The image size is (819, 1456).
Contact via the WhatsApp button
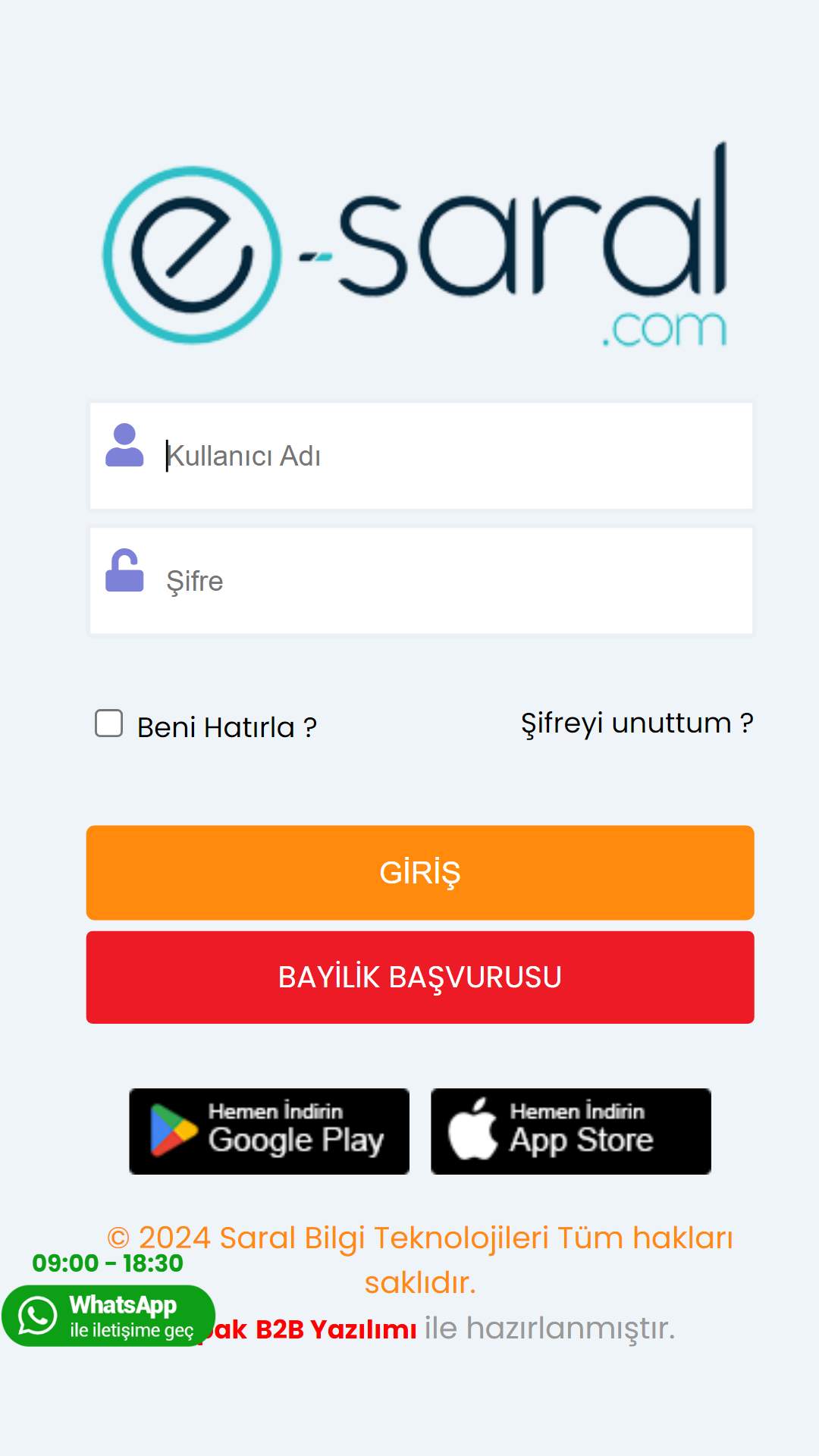[x=108, y=1316]
